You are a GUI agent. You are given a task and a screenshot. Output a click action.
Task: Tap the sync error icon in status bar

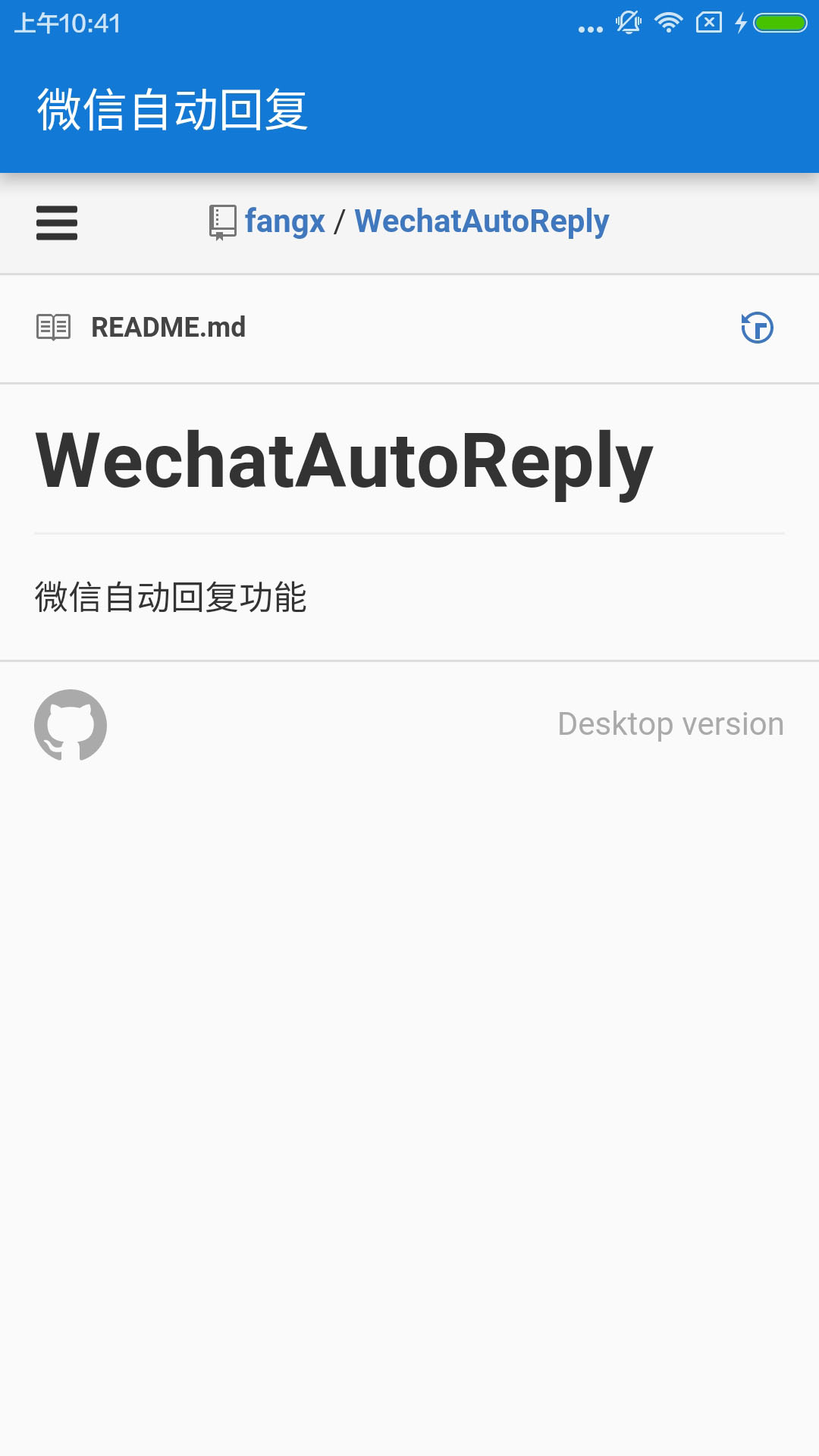coord(708,21)
